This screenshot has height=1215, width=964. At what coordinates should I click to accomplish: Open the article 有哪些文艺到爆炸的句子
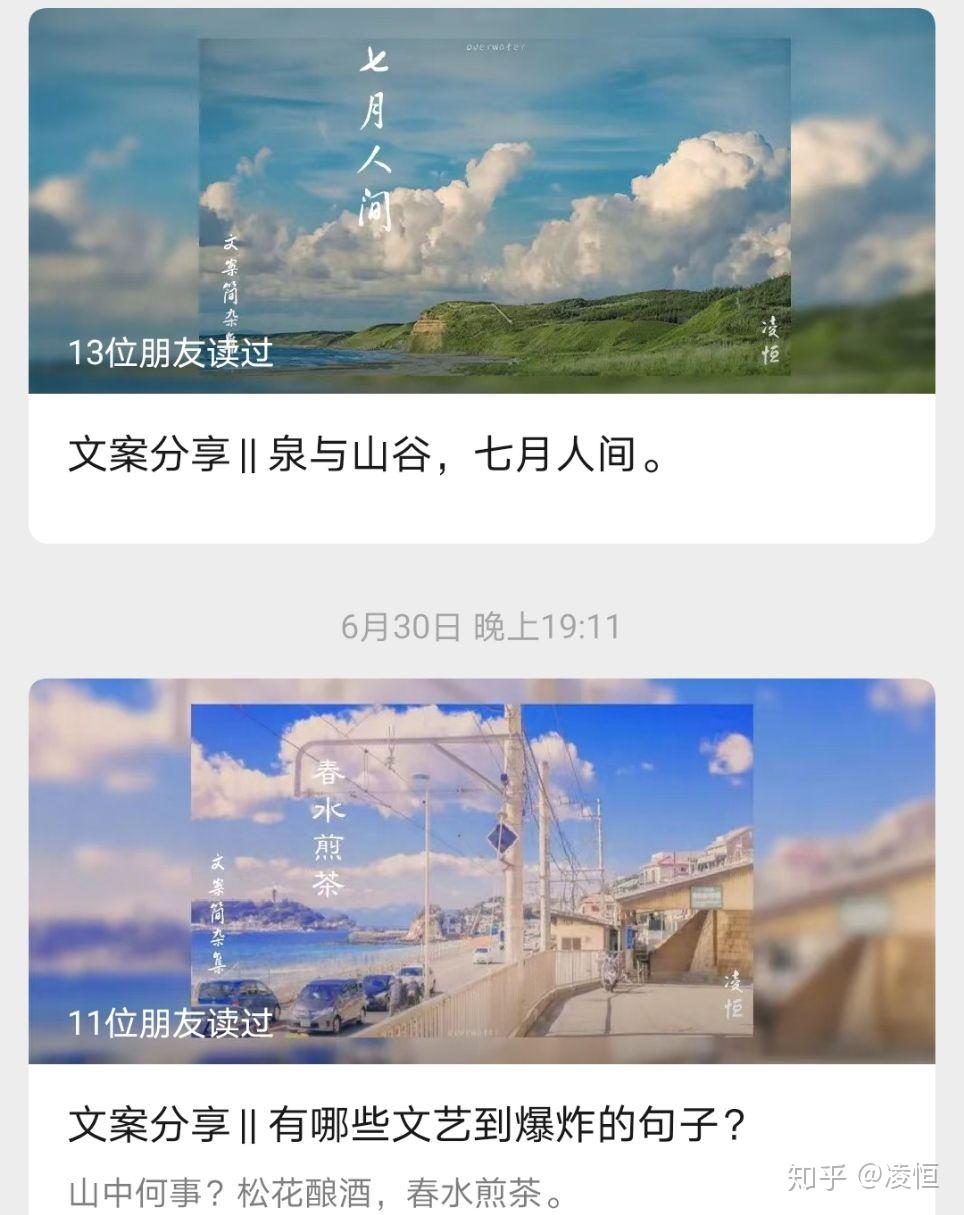406,1124
